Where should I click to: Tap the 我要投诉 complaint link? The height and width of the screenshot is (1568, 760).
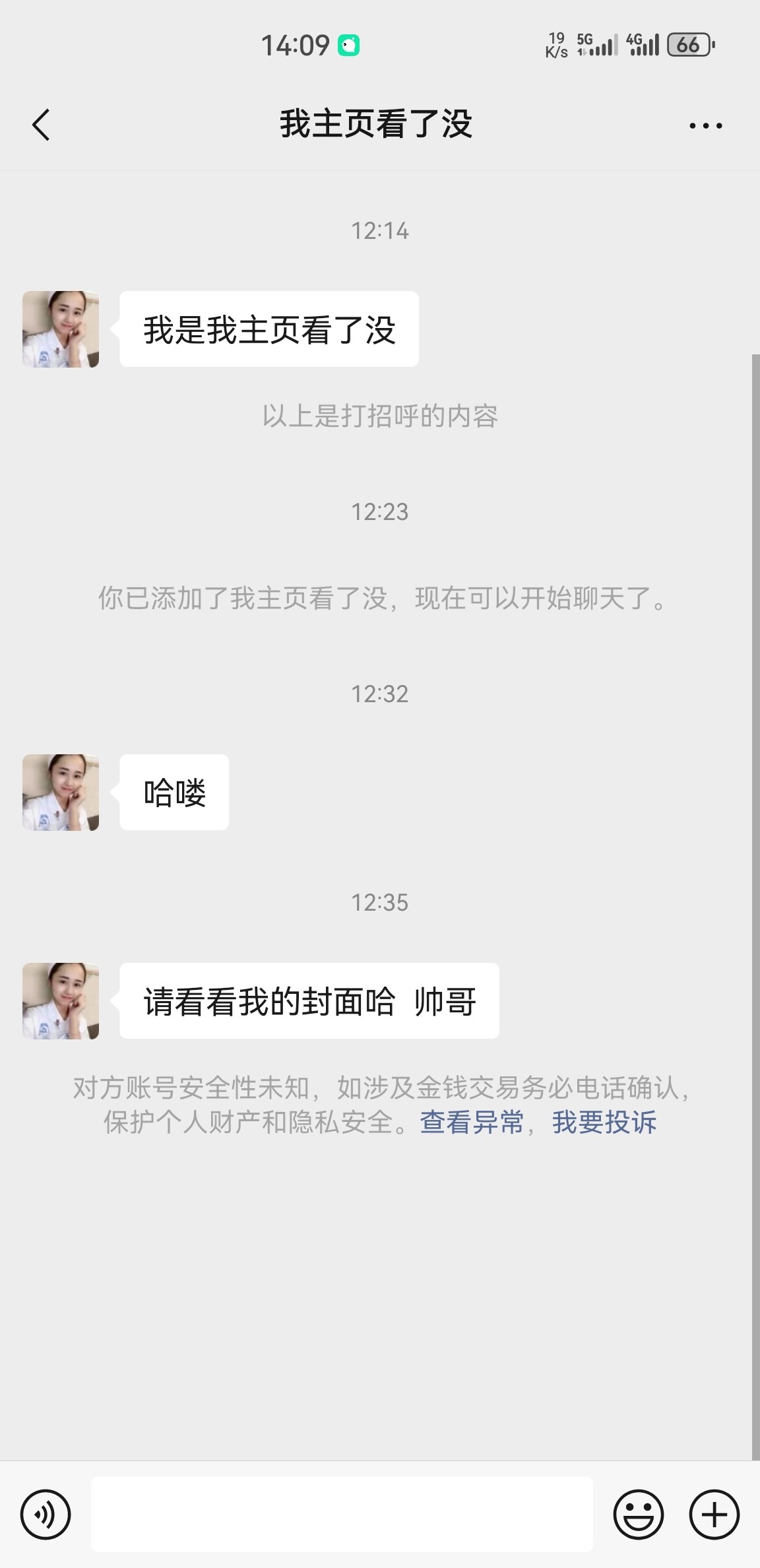[604, 1123]
